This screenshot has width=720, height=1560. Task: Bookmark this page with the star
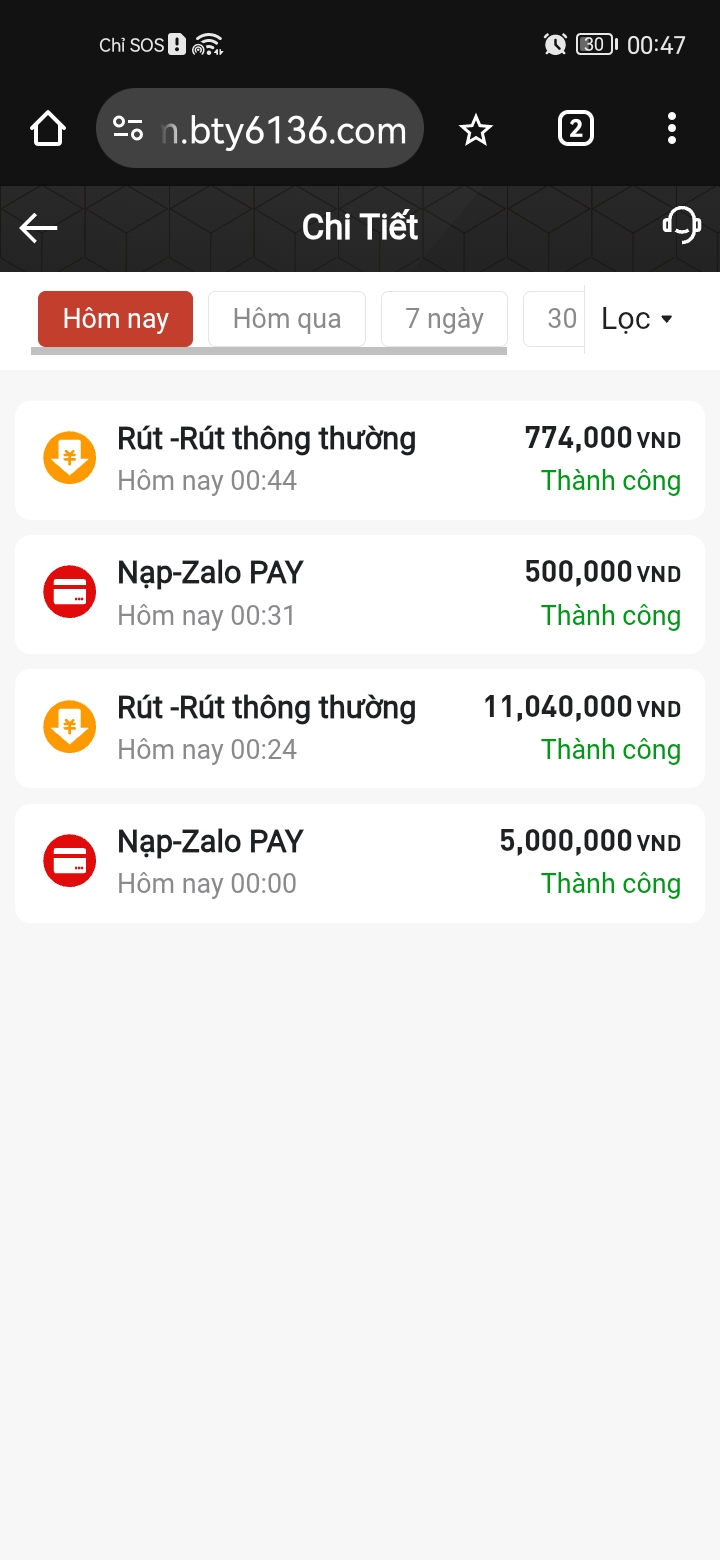(x=476, y=129)
